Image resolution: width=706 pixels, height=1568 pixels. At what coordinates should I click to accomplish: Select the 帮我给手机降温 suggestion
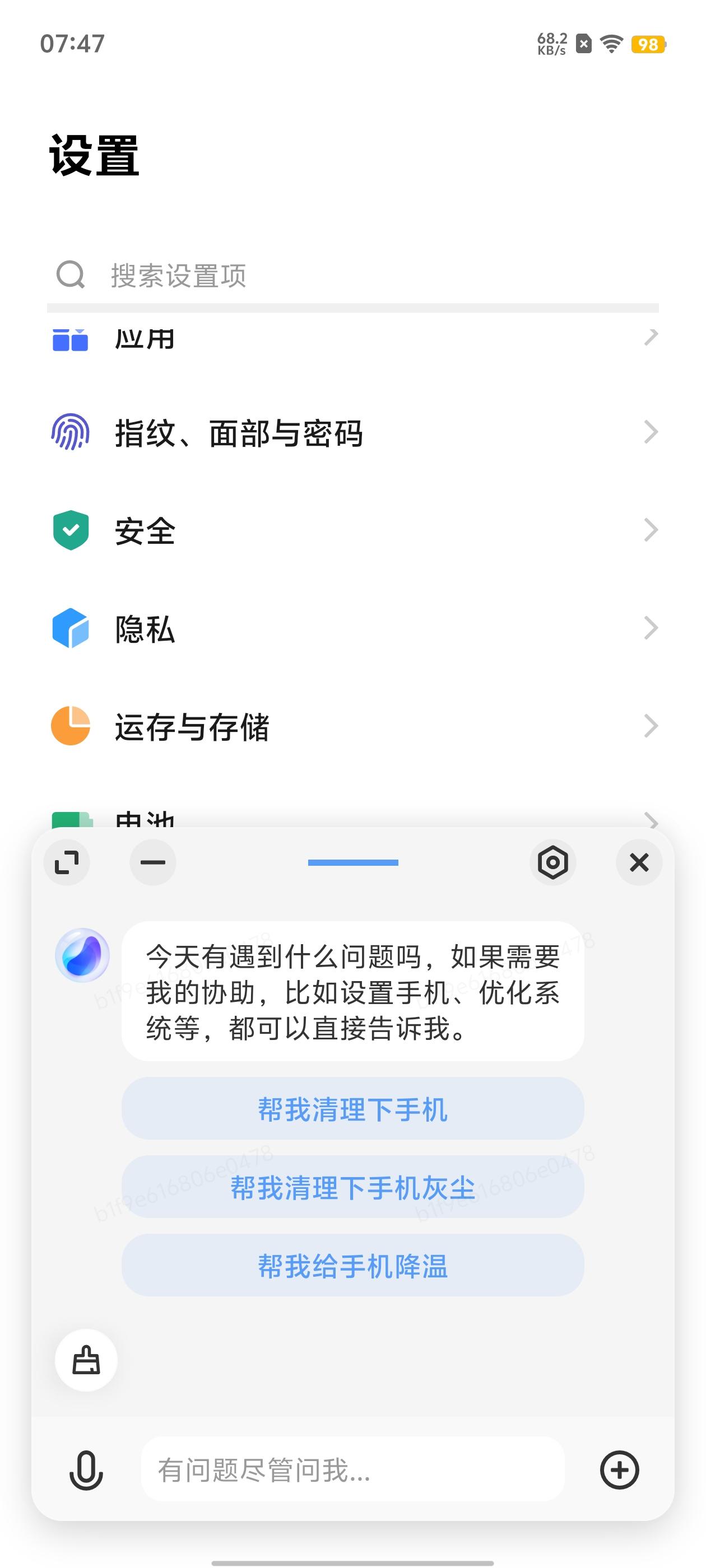coord(352,1266)
